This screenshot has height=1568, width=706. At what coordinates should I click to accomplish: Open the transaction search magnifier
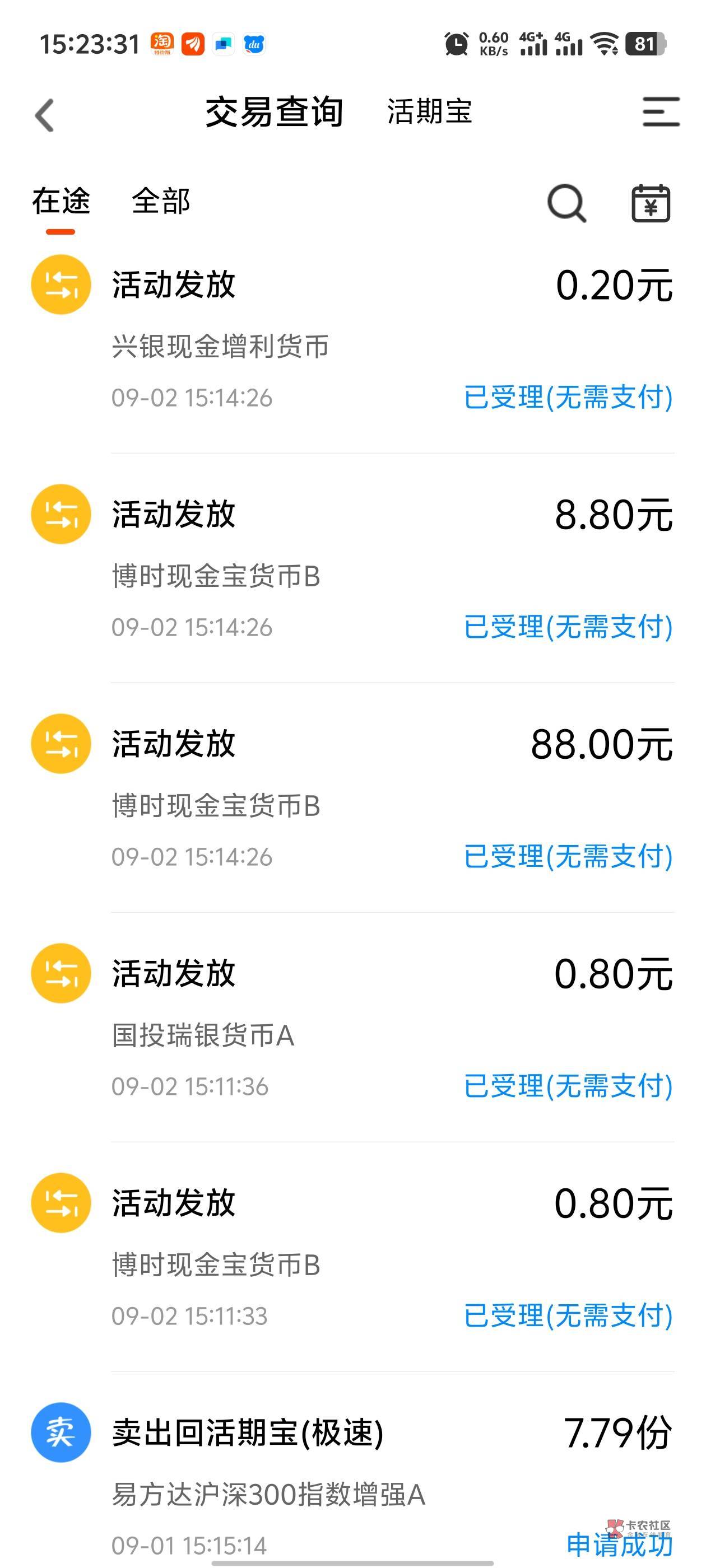(x=566, y=203)
